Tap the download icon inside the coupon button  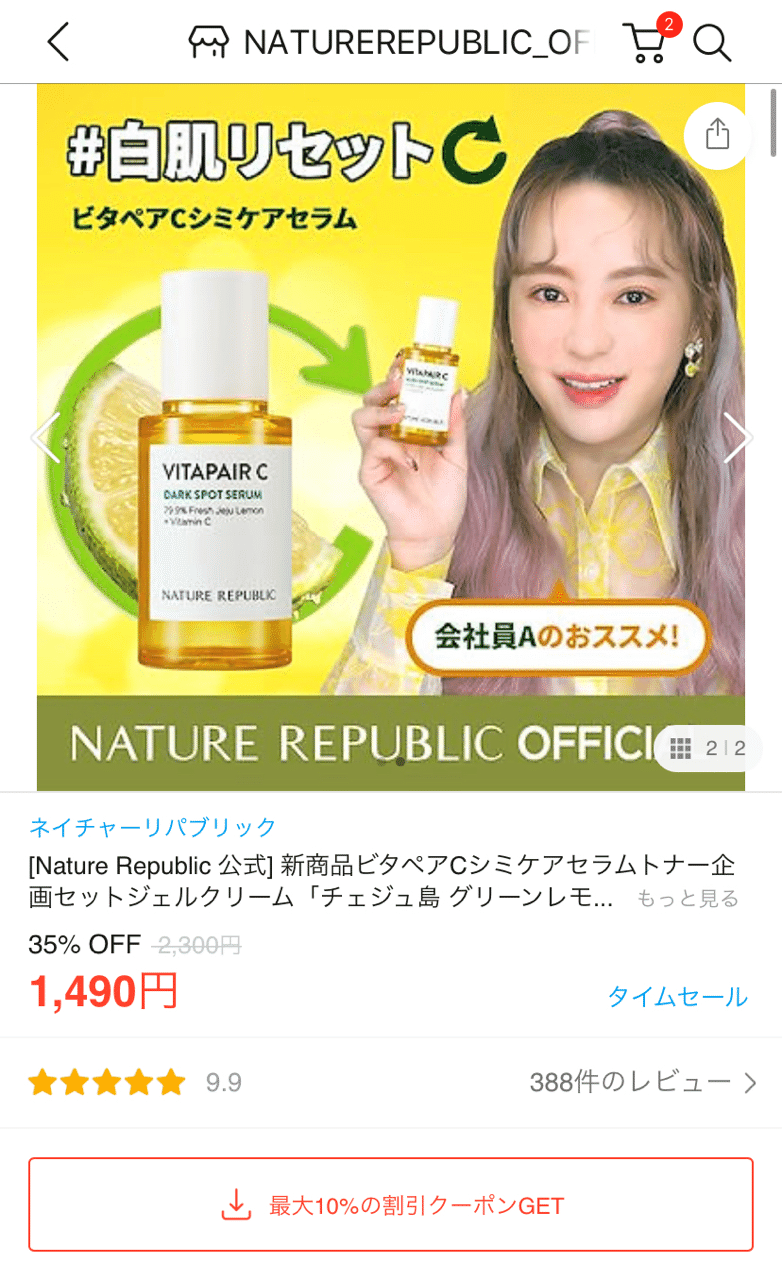click(235, 1207)
